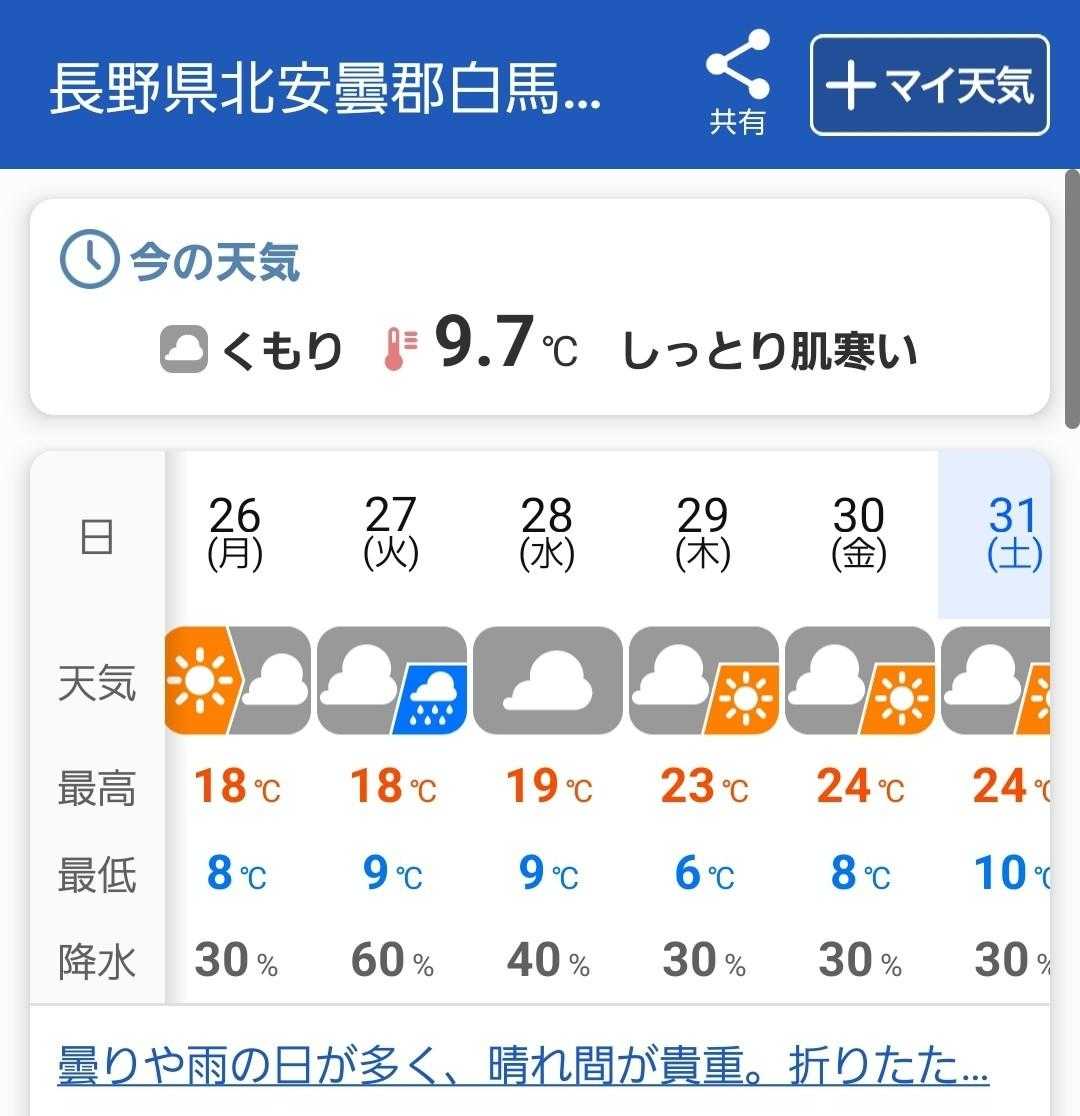This screenshot has height=1116, width=1080.
Task: Share this weather forecast
Action: click(x=737, y=82)
